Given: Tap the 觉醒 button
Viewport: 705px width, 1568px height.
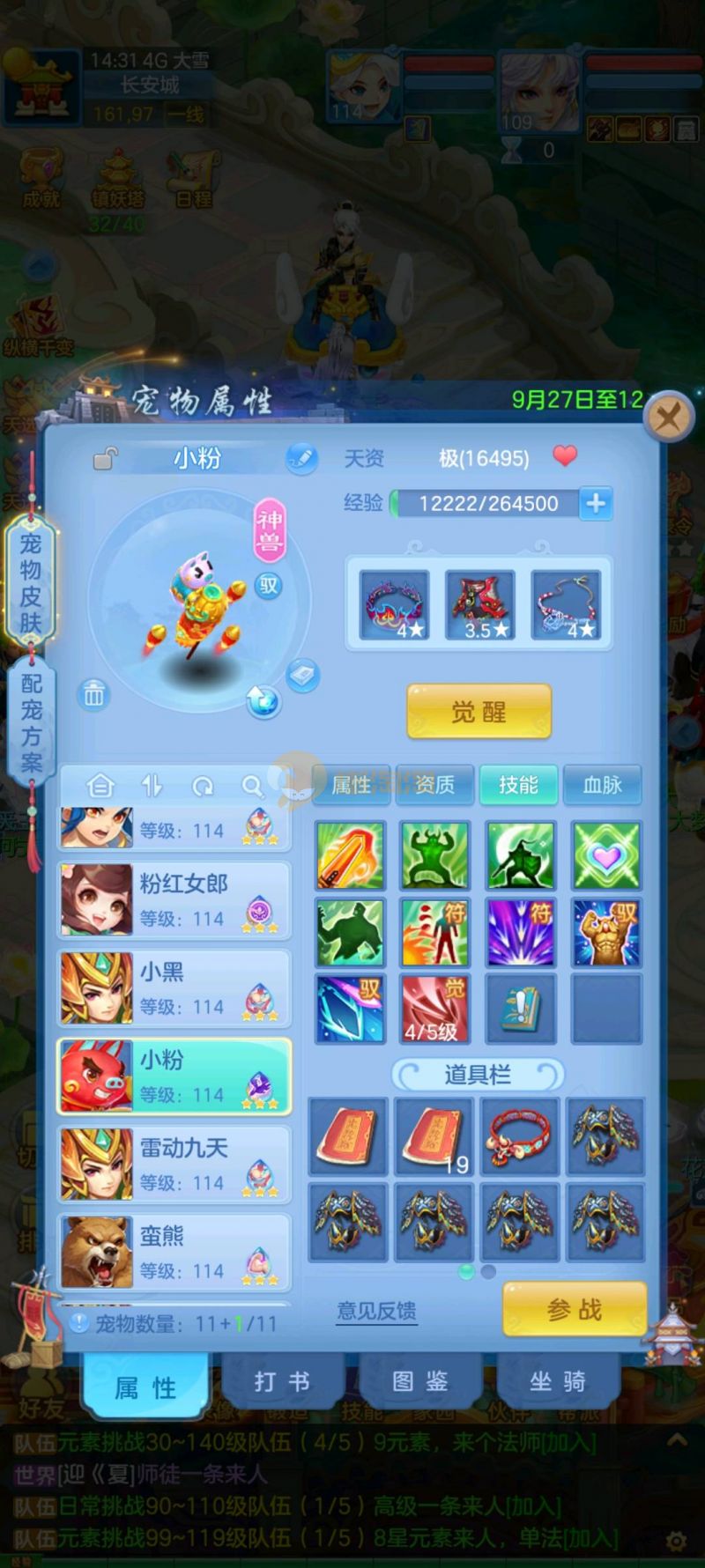Looking at the screenshot, I should (479, 712).
